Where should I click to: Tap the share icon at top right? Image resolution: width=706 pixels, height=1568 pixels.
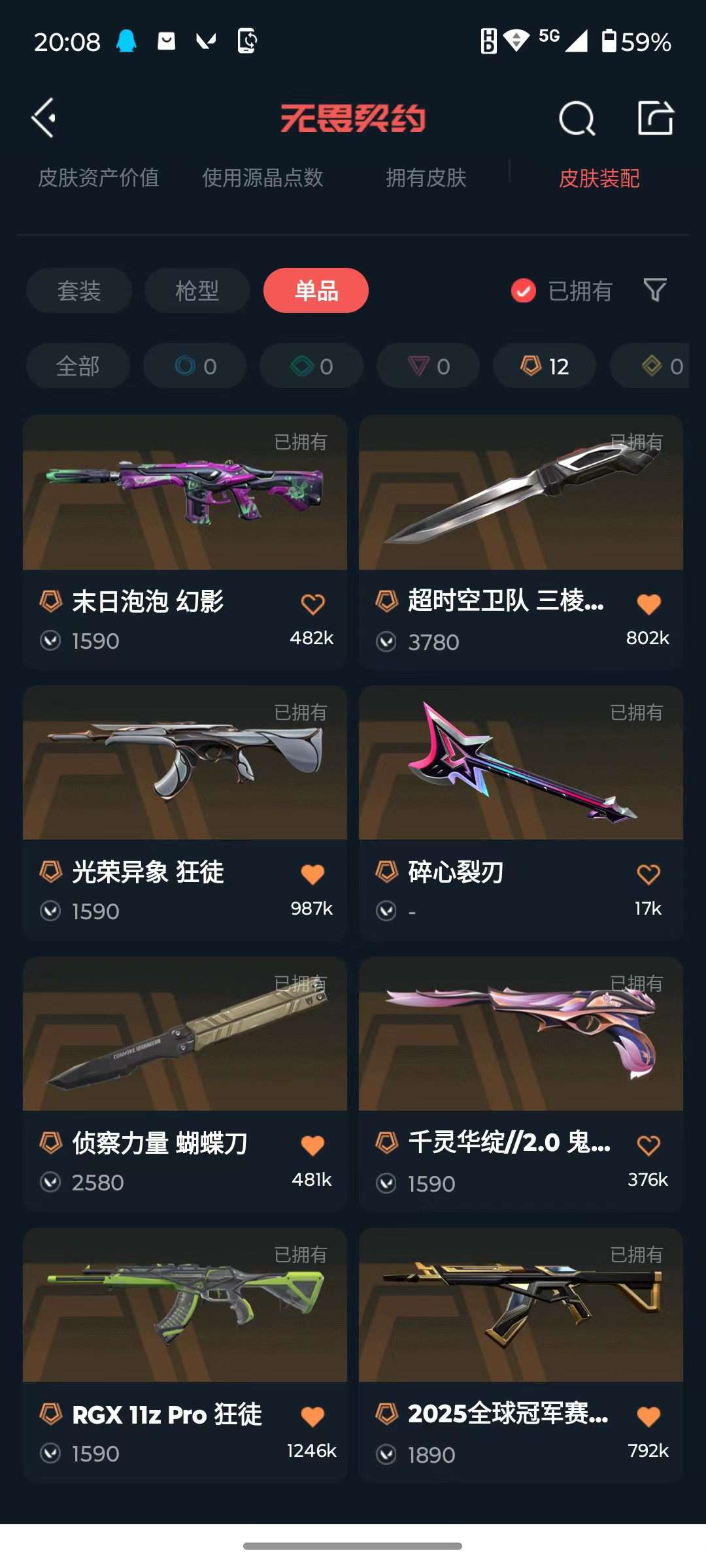[x=655, y=118]
